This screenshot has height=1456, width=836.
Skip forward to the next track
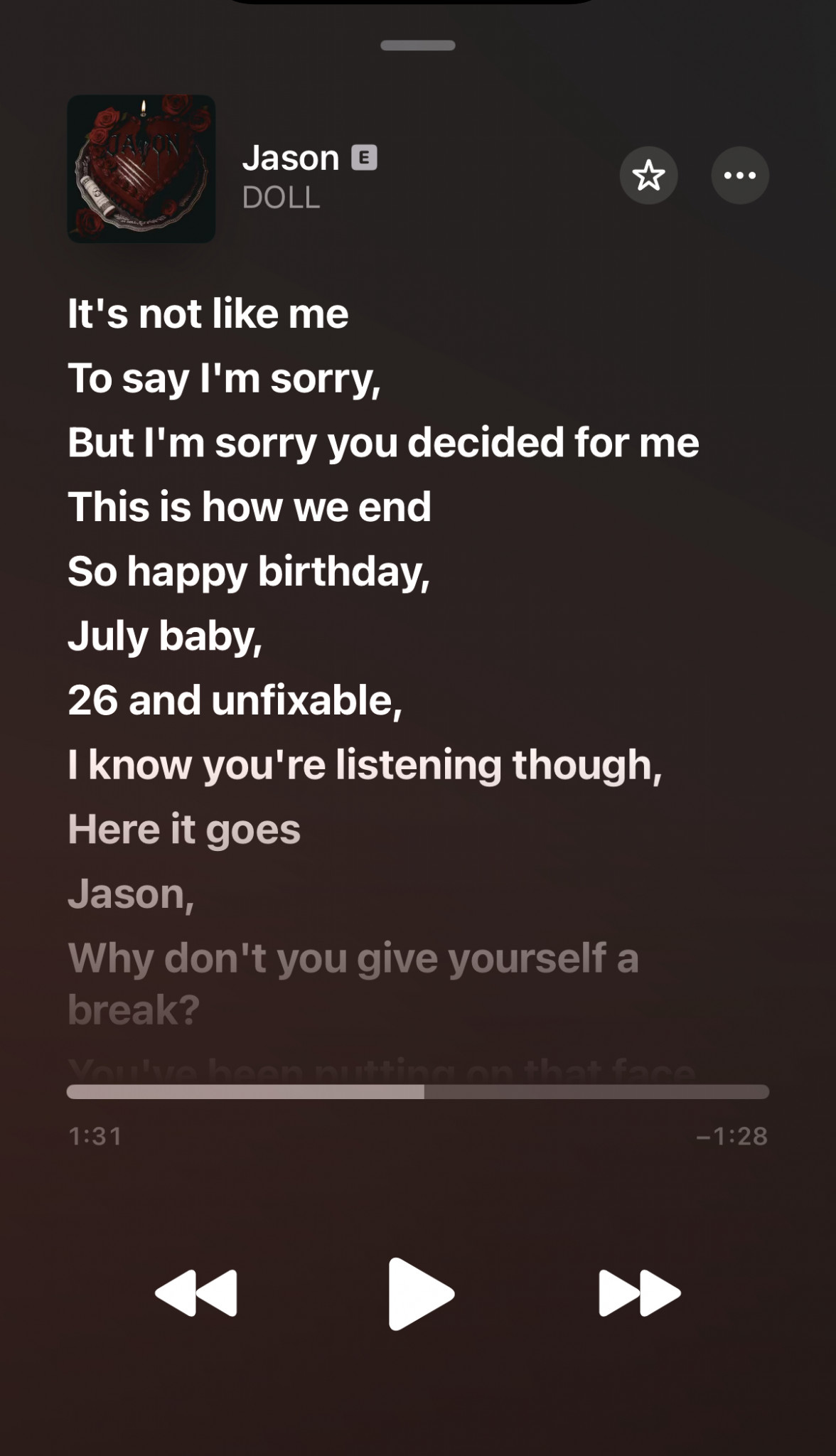[640, 1293]
